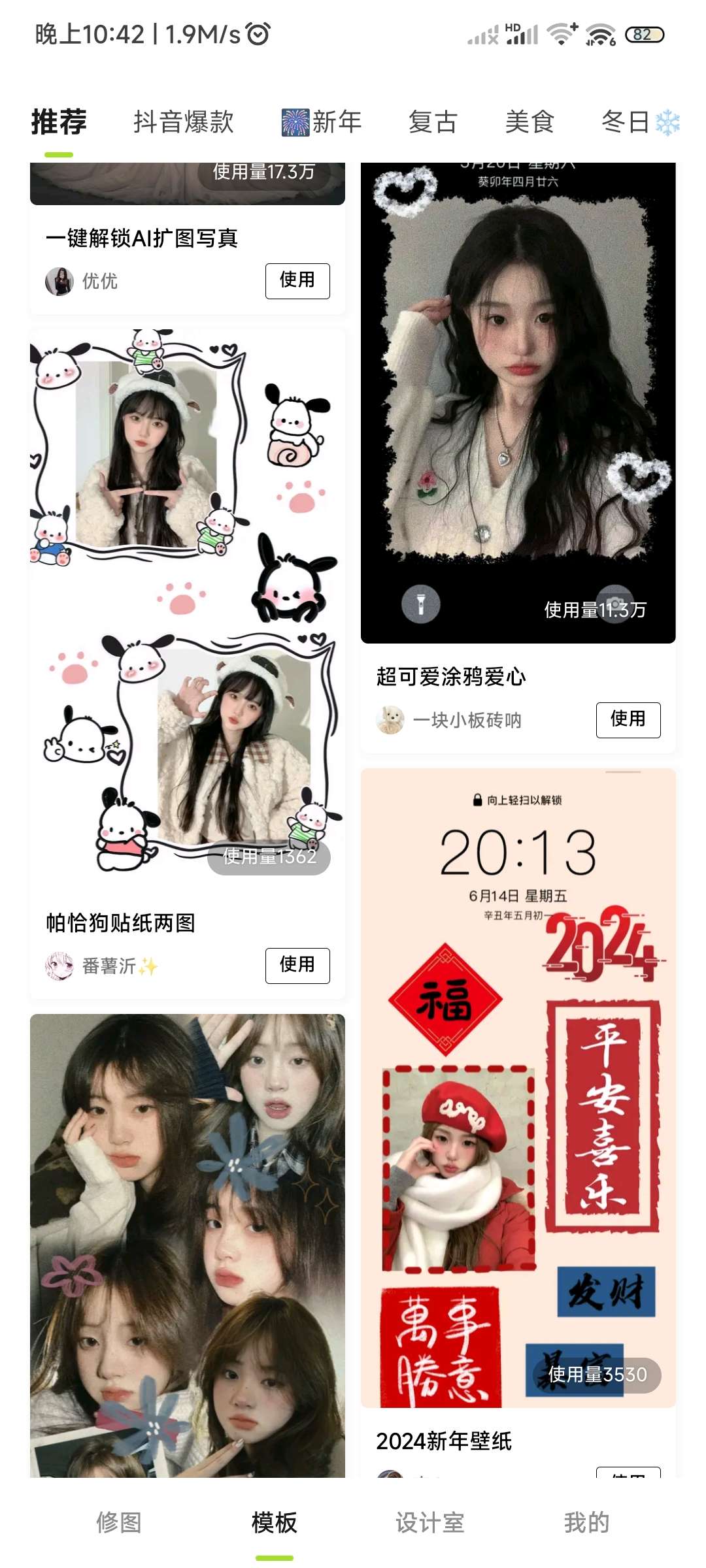Use the 超可爱涂鸦爱心 template
The width and height of the screenshot is (706, 1568).
(628, 720)
